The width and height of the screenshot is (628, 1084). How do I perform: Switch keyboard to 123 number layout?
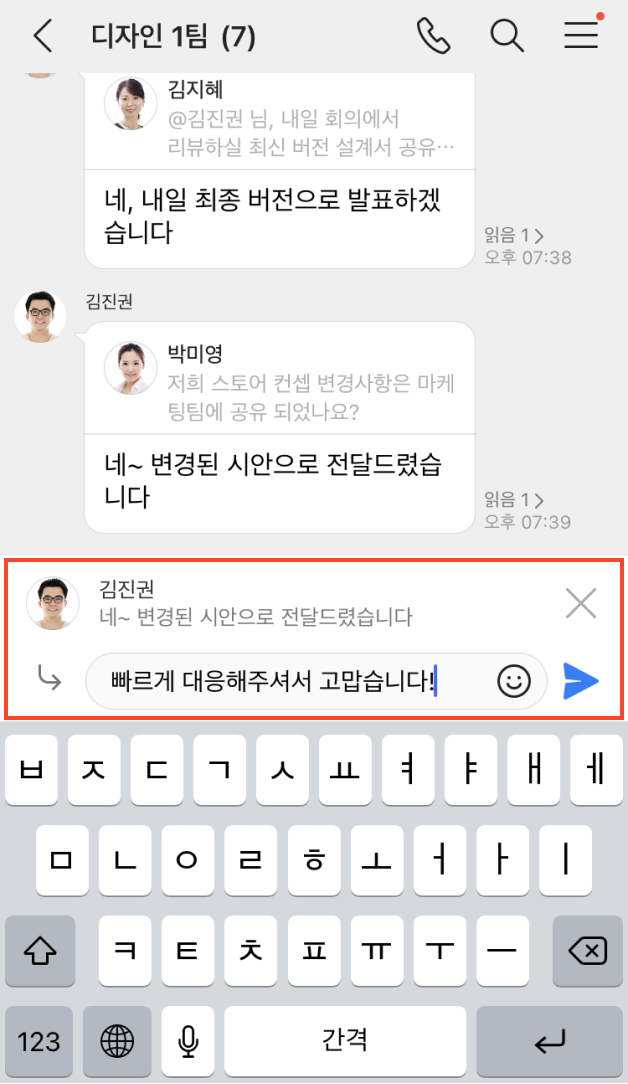point(39,1041)
